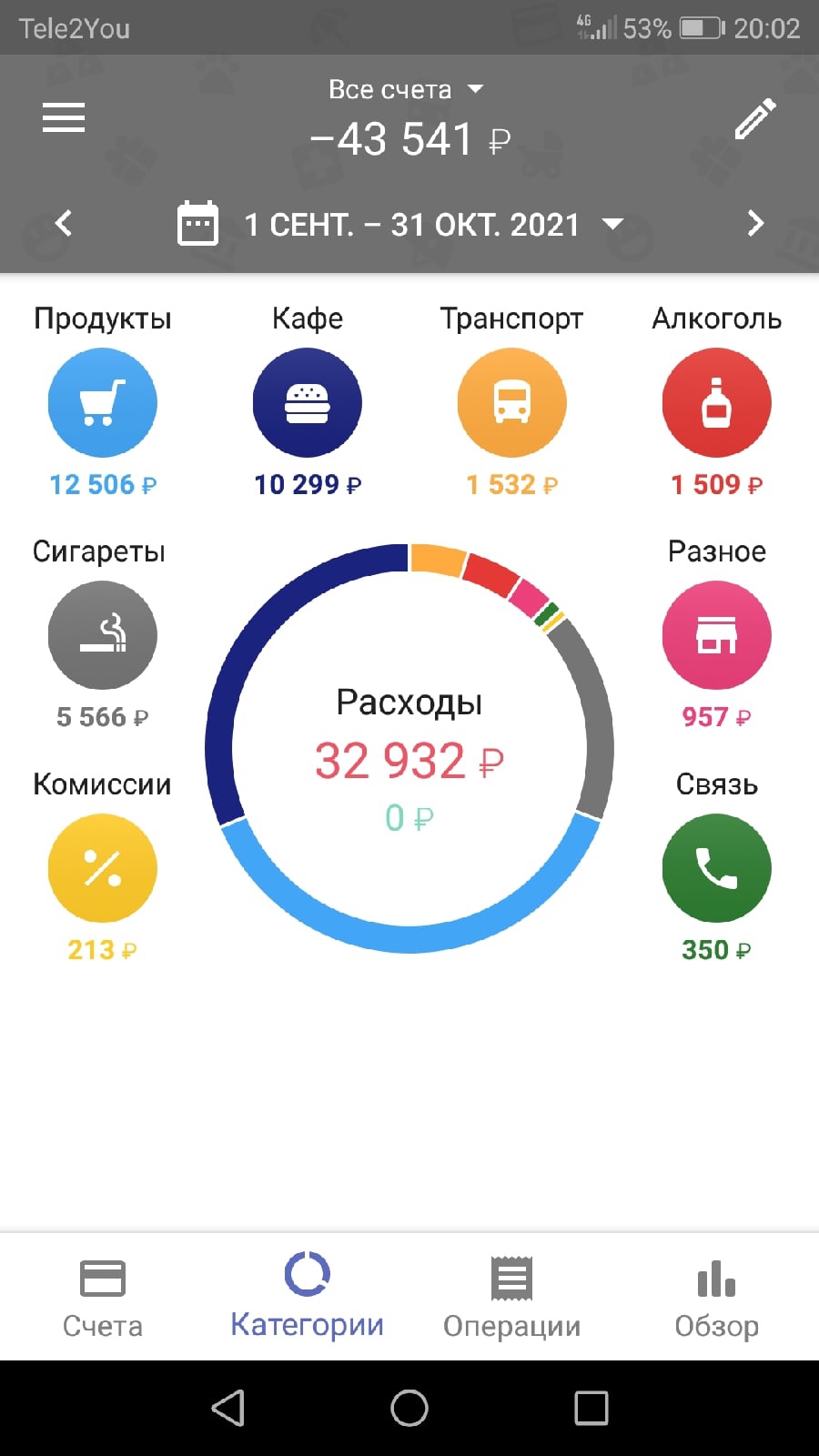Go to the previous period arrow
Image resolution: width=819 pixels, height=1456 pixels.
point(63,223)
